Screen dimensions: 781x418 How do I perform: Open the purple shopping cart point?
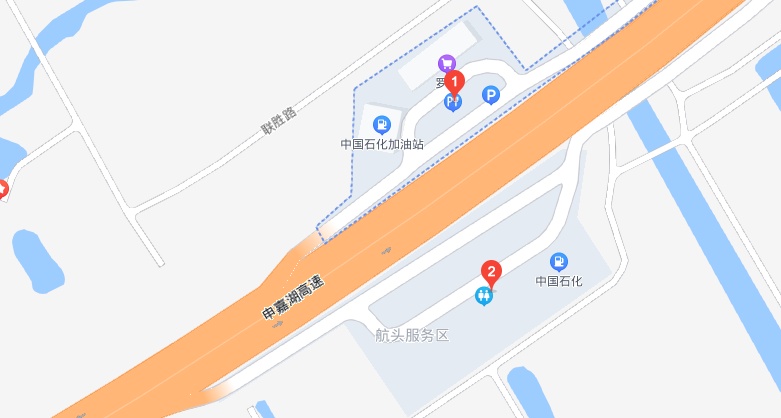[x=446, y=63]
